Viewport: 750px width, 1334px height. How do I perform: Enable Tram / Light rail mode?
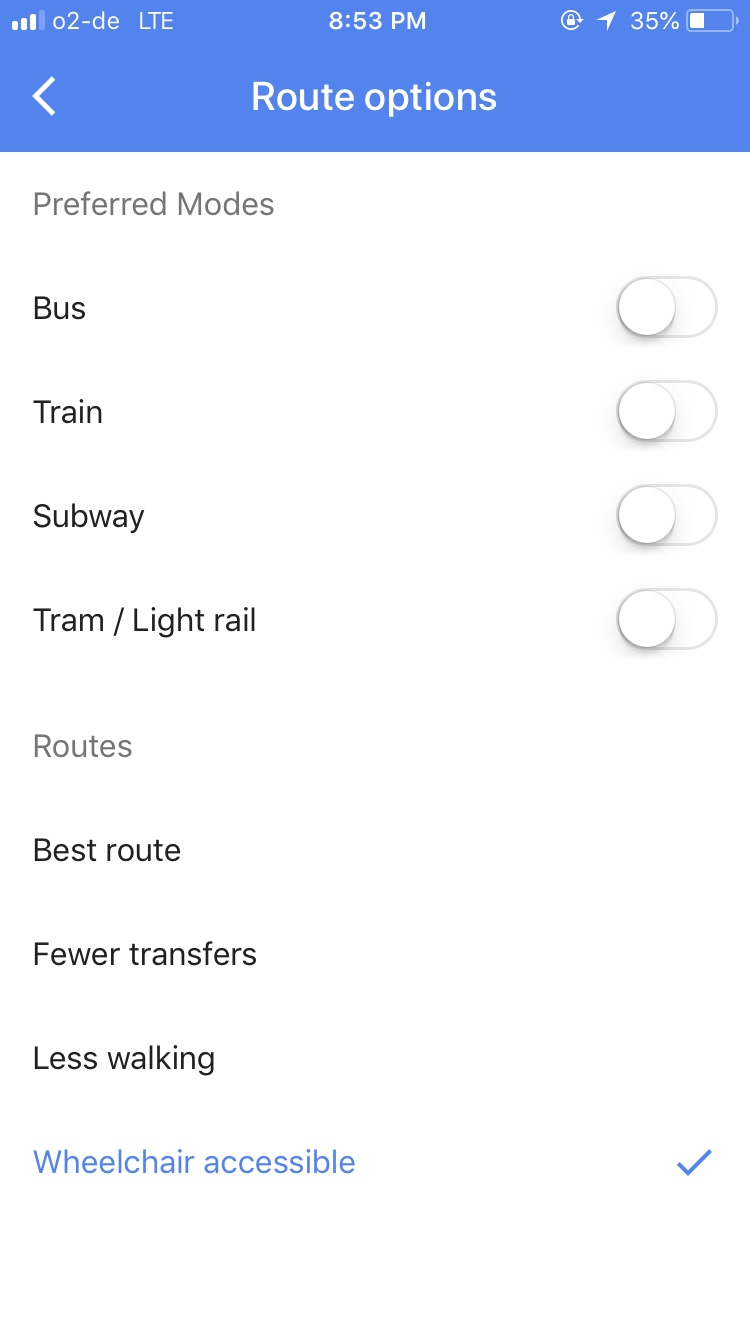click(667, 620)
